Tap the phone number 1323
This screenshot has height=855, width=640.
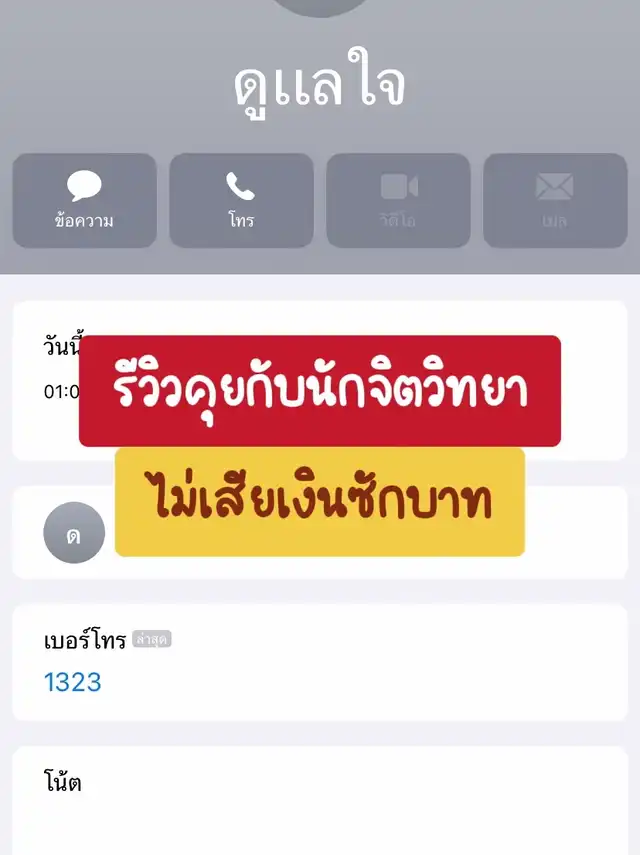click(73, 682)
